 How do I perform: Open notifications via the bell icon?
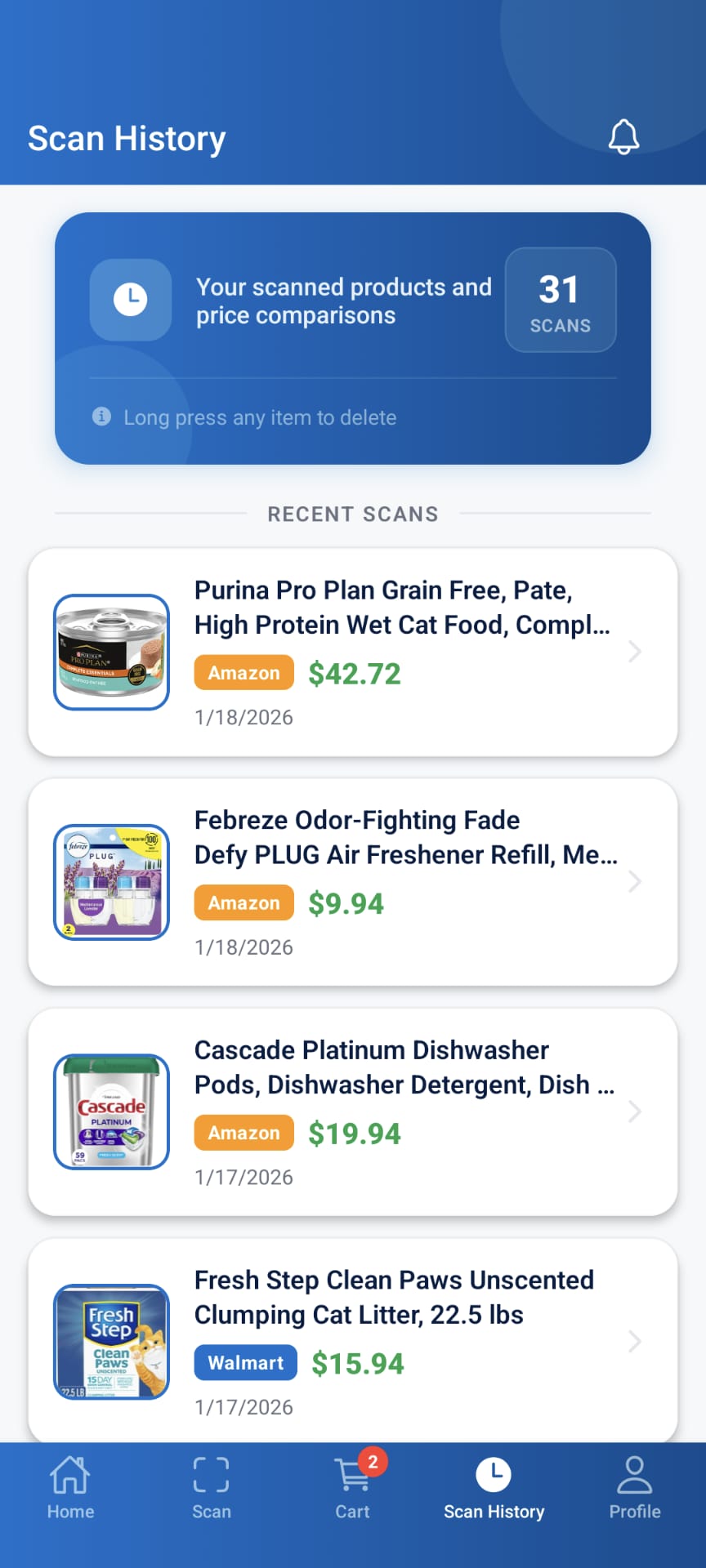tap(624, 136)
